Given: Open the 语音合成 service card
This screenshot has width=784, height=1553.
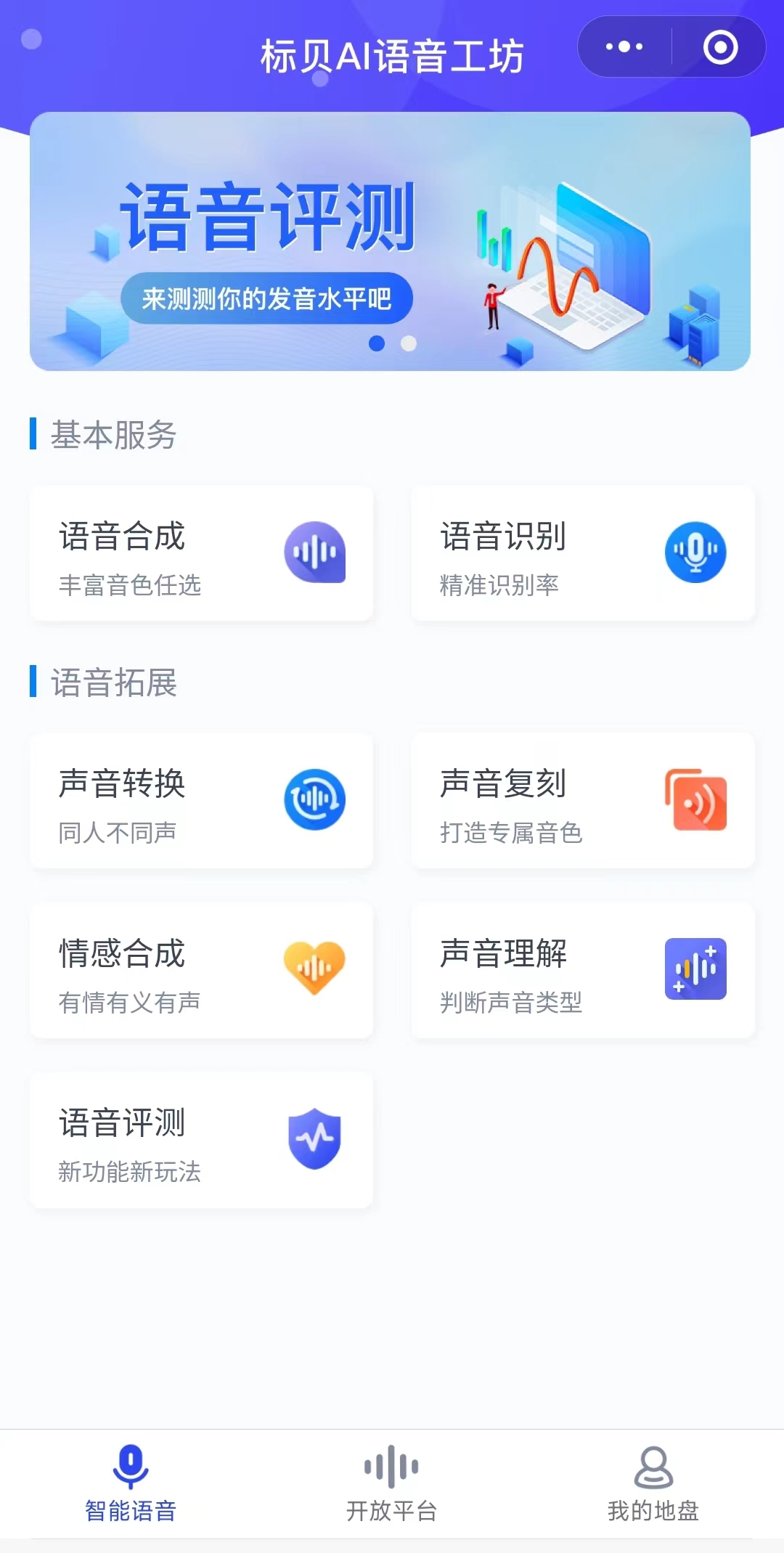Looking at the screenshot, I should (201, 553).
